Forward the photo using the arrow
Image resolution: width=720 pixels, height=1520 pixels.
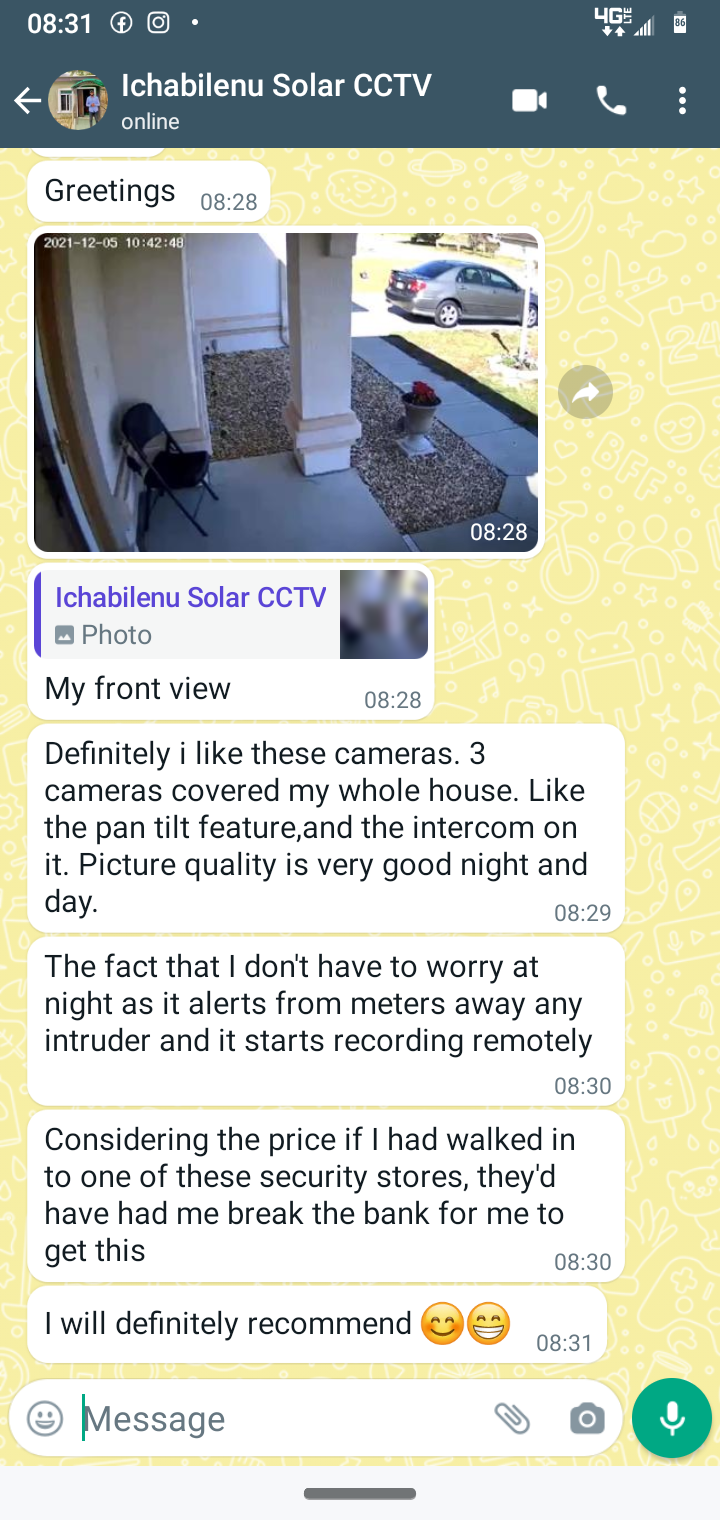click(x=585, y=393)
